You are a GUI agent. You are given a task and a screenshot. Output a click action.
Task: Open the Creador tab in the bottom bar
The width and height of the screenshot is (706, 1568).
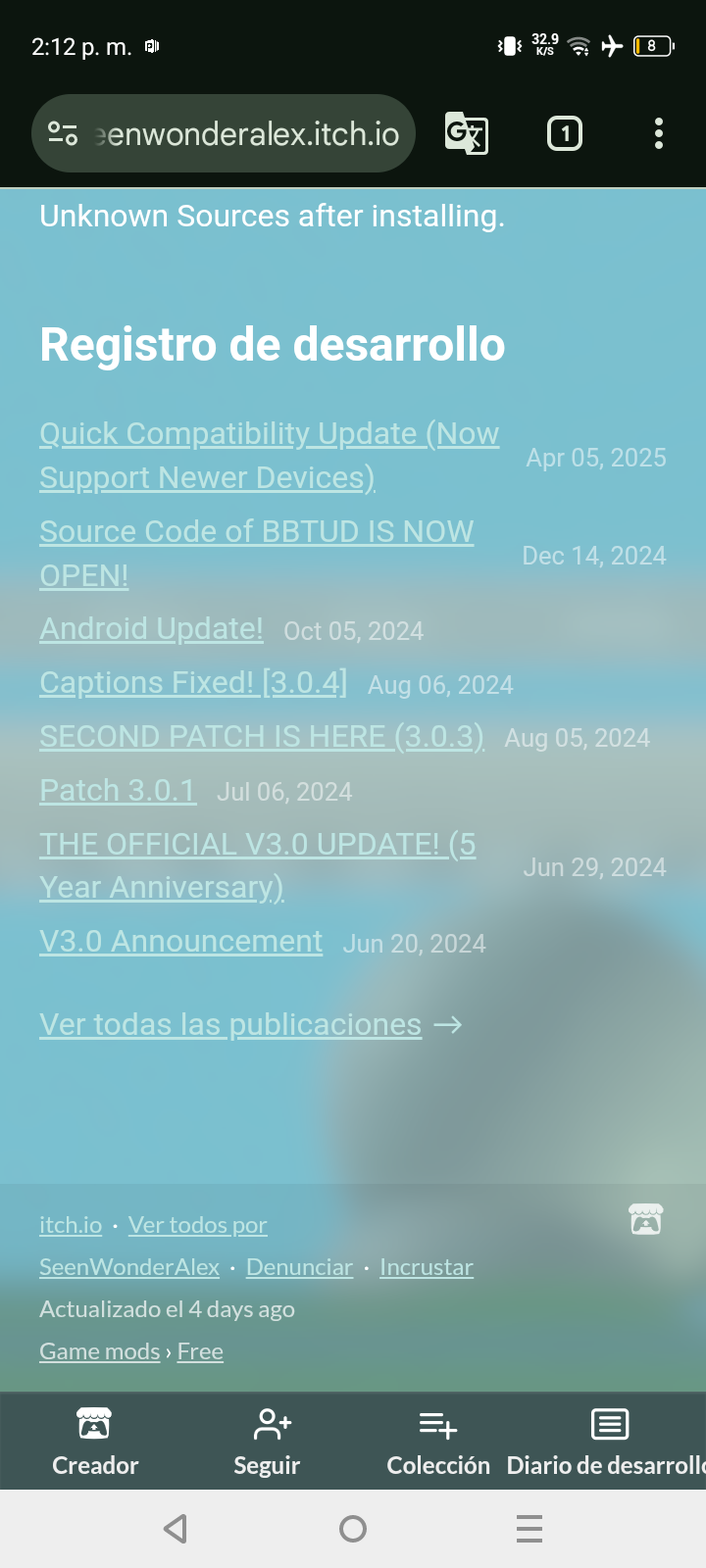click(95, 1443)
